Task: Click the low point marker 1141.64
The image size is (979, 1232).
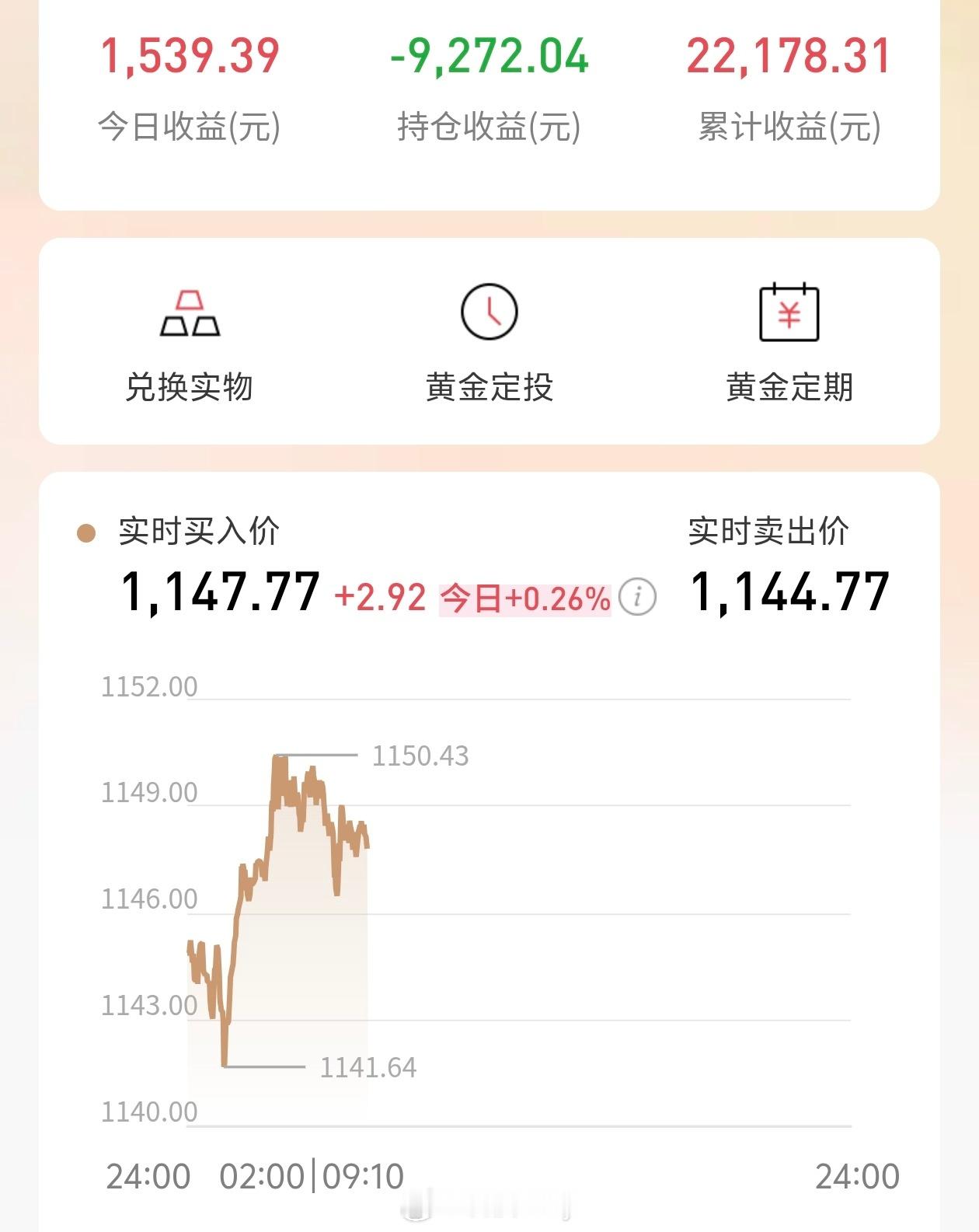Action: tap(367, 1087)
